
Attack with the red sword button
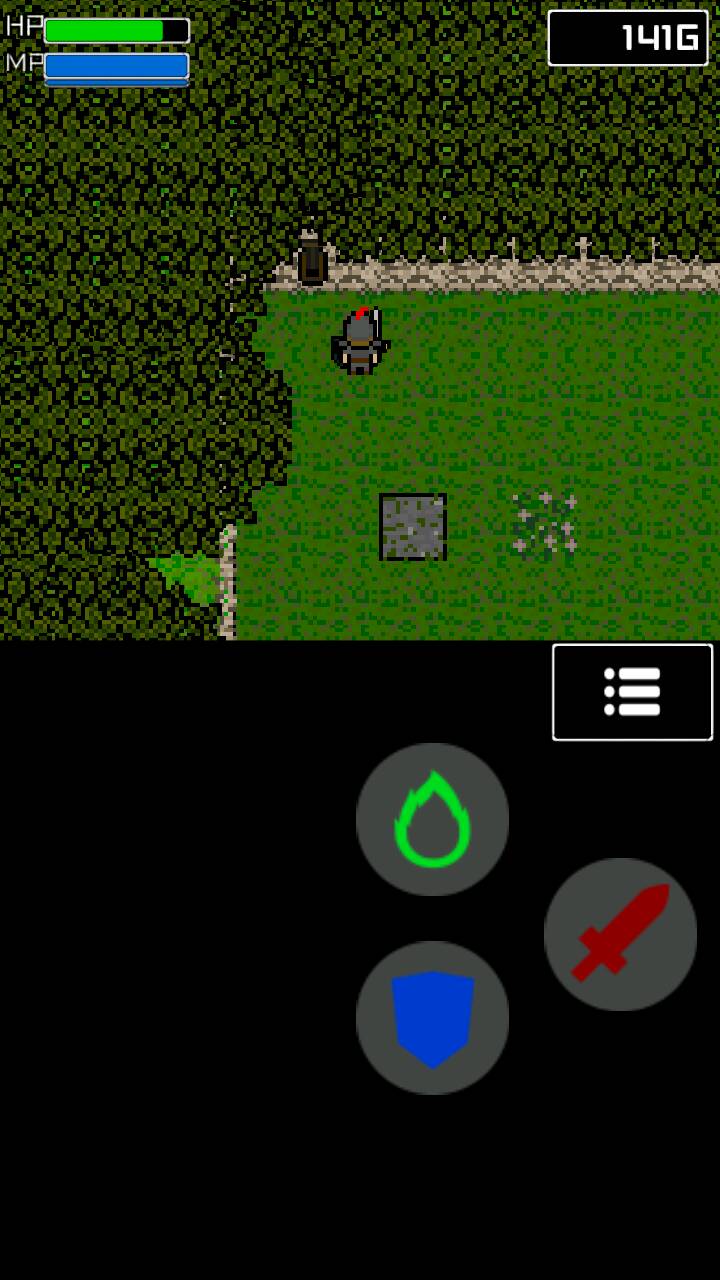pos(620,934)
